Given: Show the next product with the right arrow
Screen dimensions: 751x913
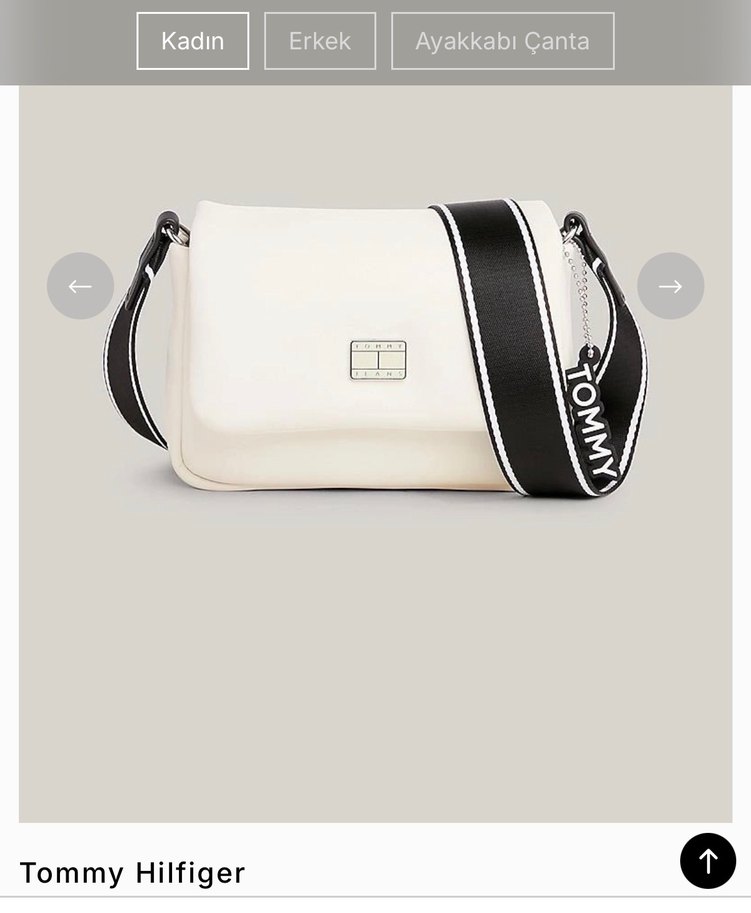Looking at the screenshot, I should pos(670,286).
